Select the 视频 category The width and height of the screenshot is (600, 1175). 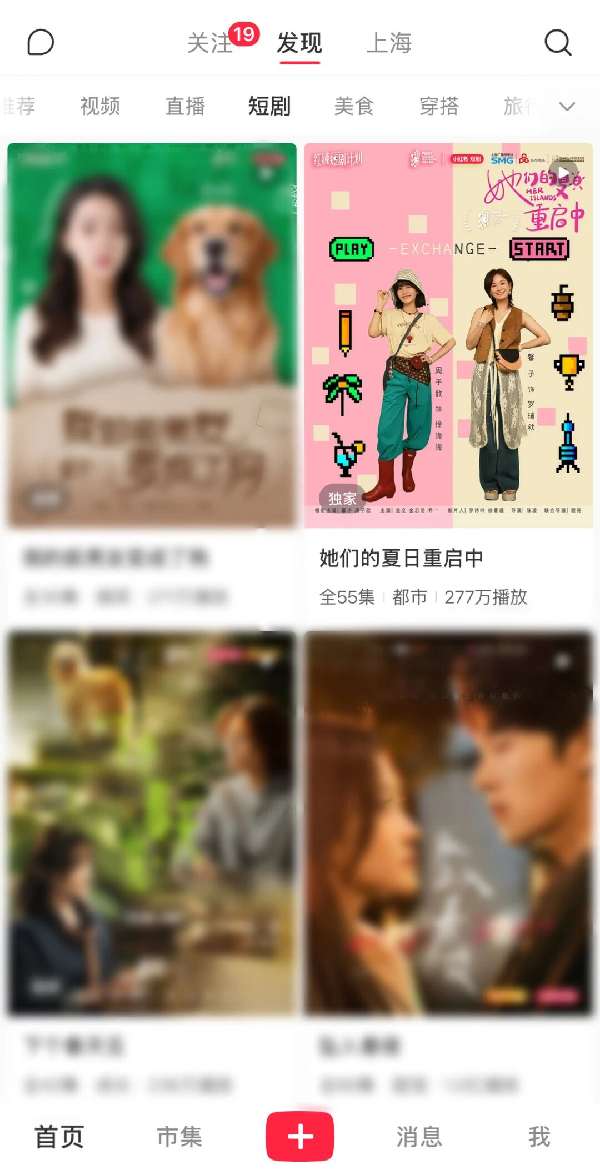click(x=100, y=106)
